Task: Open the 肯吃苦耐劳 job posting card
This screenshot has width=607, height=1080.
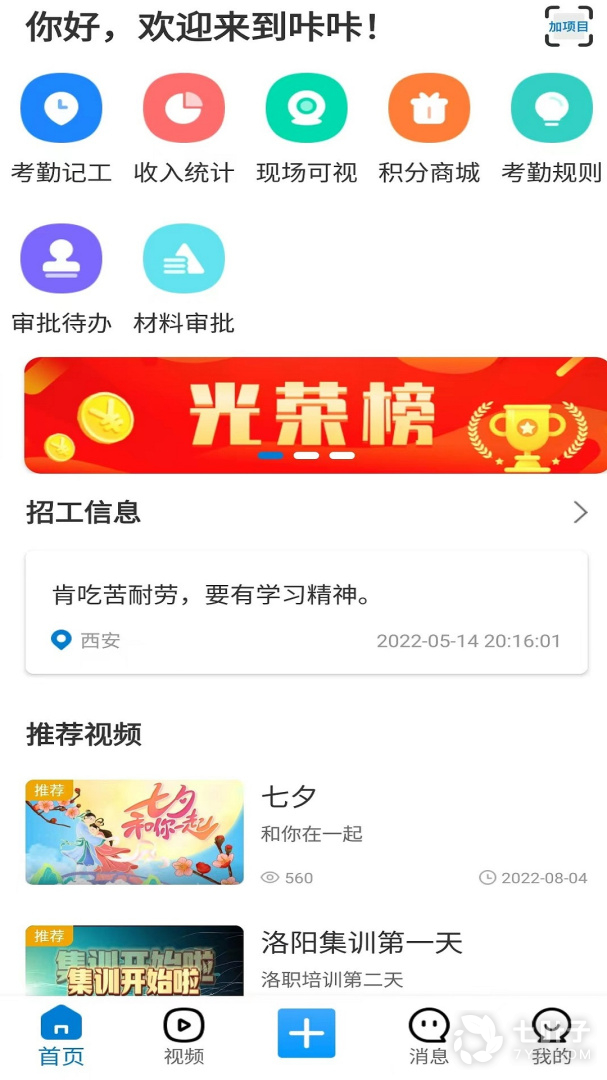Action: point(306,611)
